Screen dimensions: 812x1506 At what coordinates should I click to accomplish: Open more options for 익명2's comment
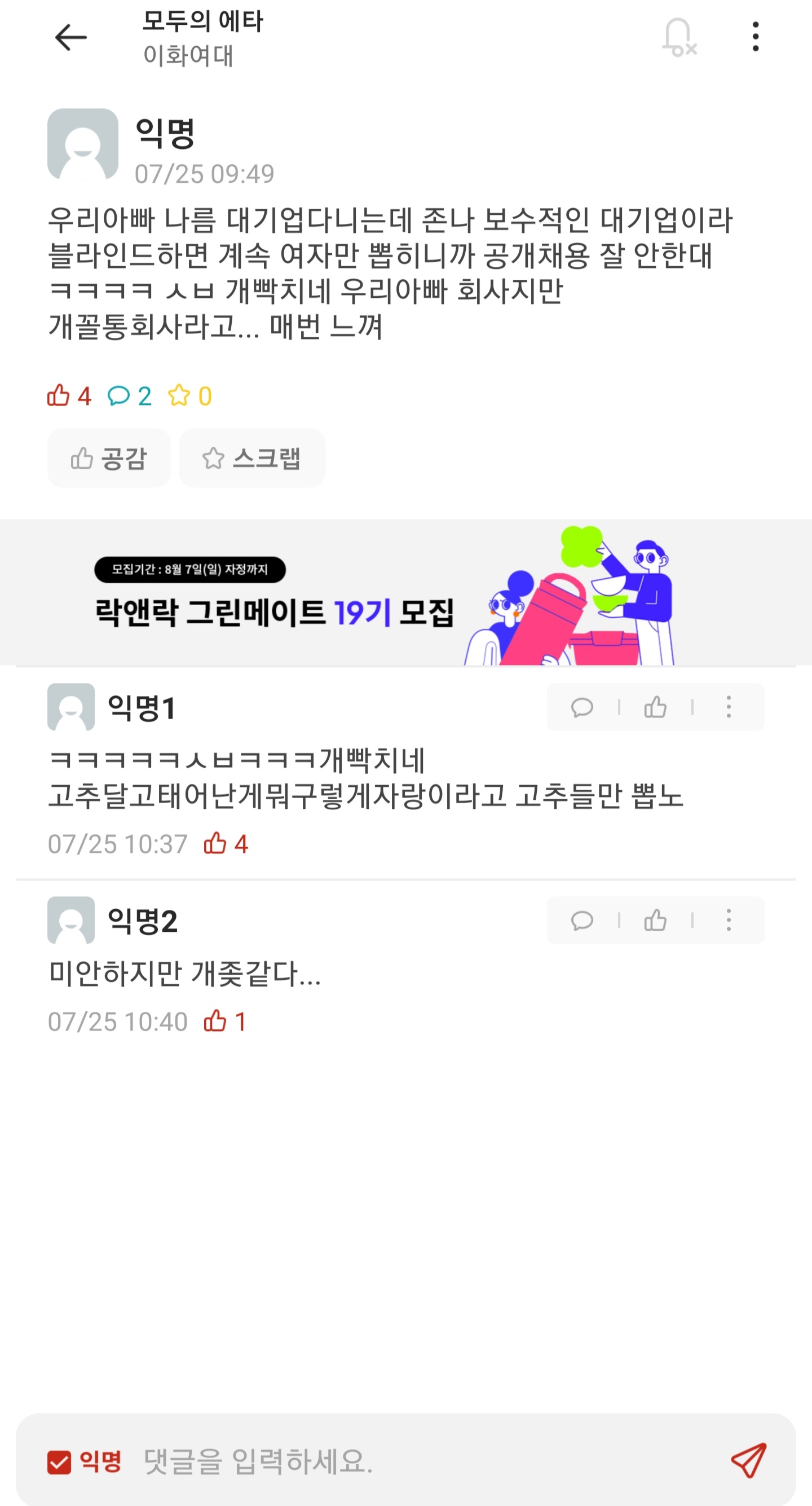(x=729, y=921)
